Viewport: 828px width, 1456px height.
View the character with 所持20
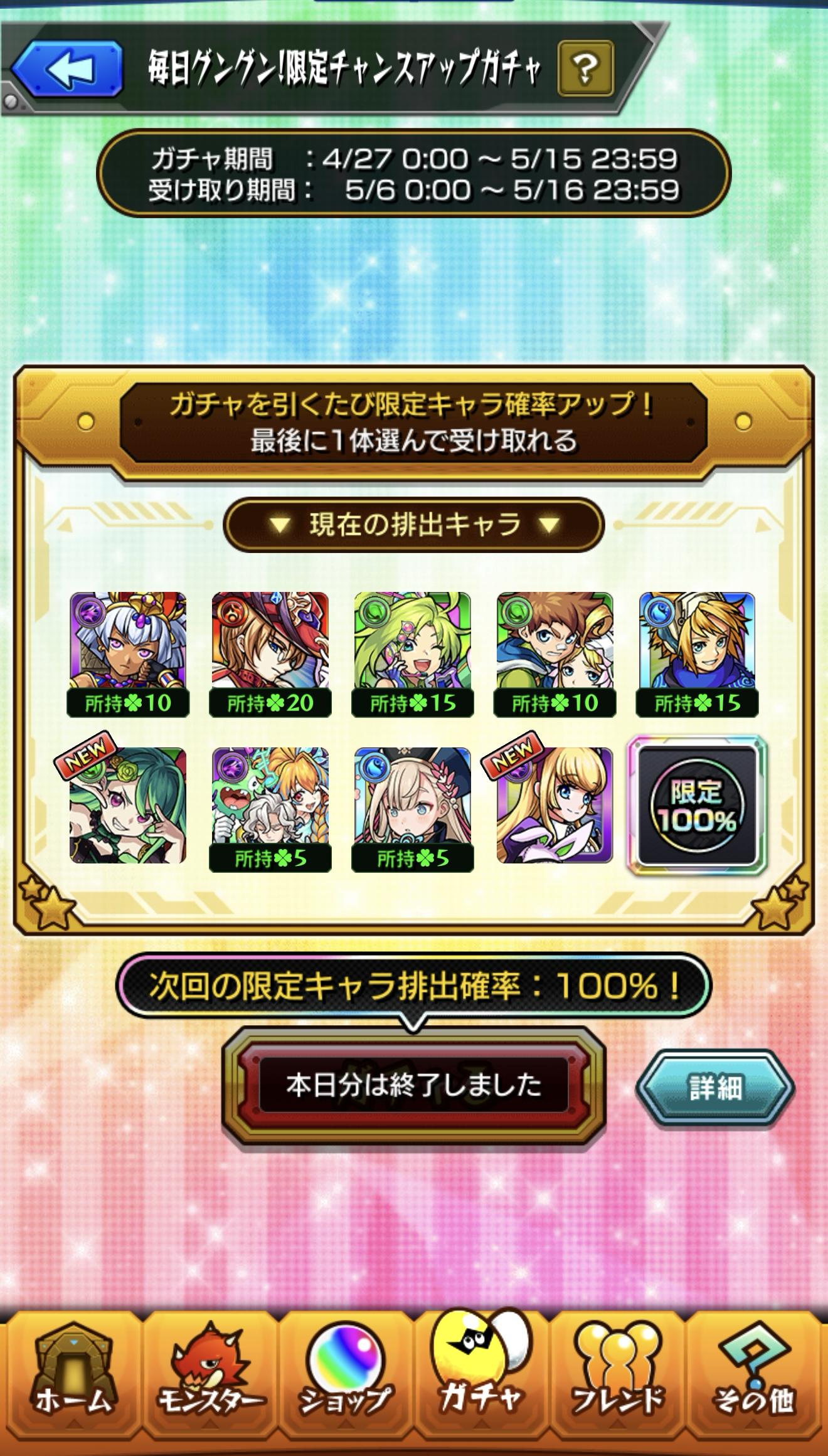tap(270, 652)
